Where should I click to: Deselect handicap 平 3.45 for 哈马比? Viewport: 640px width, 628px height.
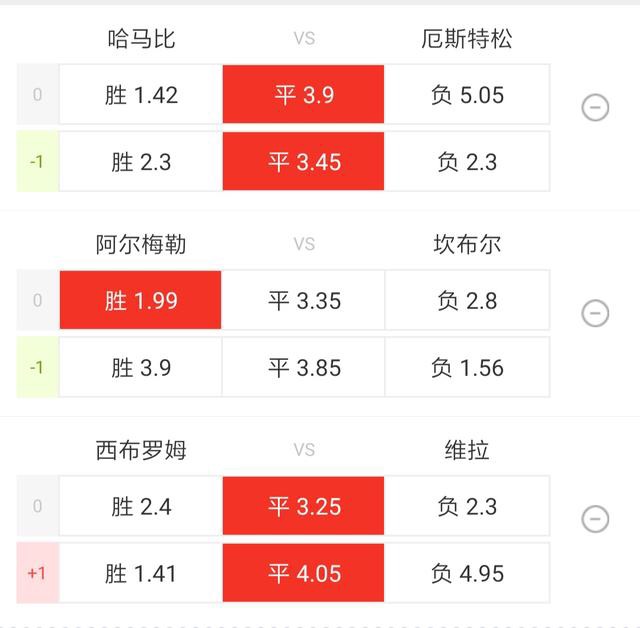[x=303, y=161]
